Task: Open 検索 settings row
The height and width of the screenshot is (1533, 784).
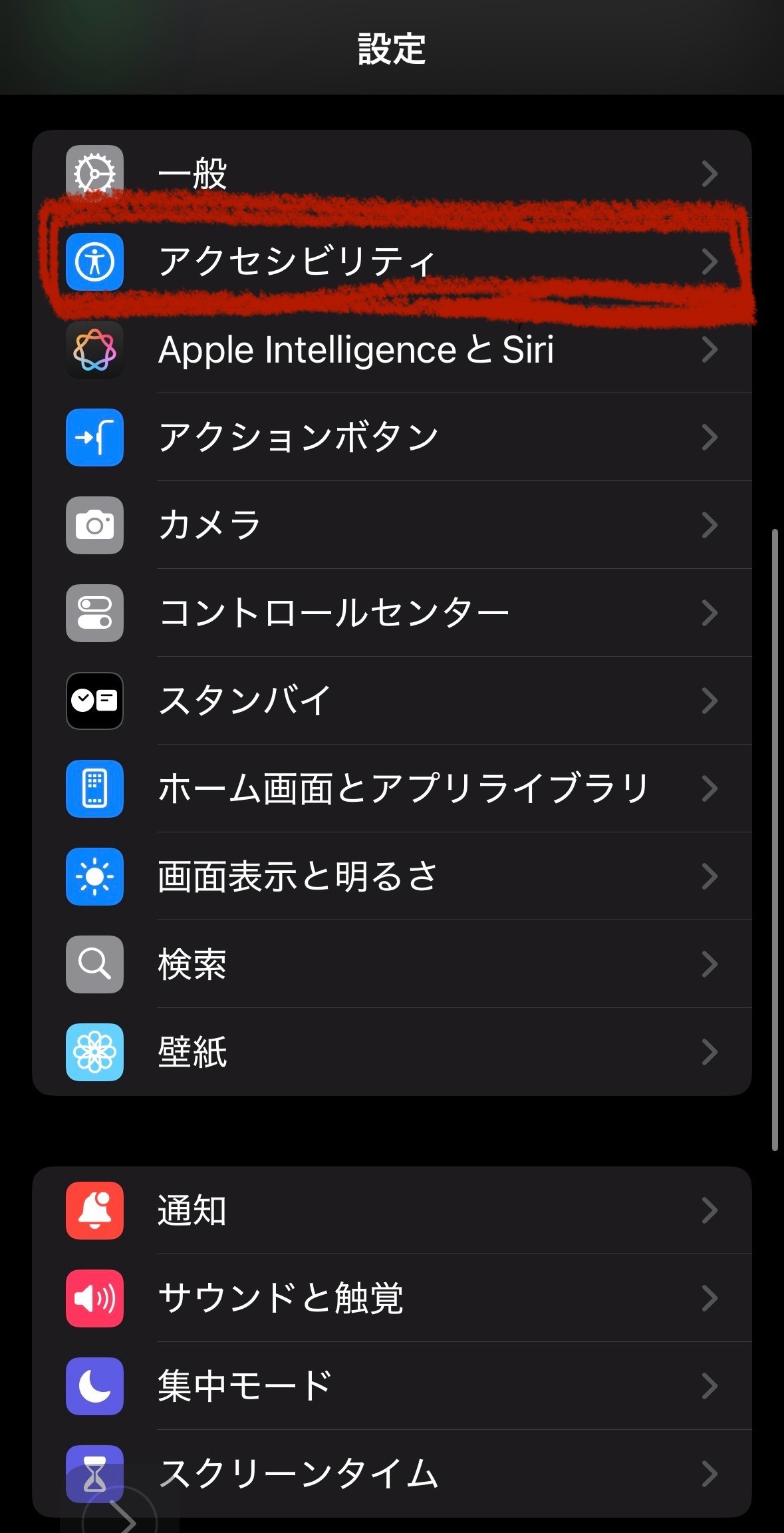Action: (x=392, y=964)
